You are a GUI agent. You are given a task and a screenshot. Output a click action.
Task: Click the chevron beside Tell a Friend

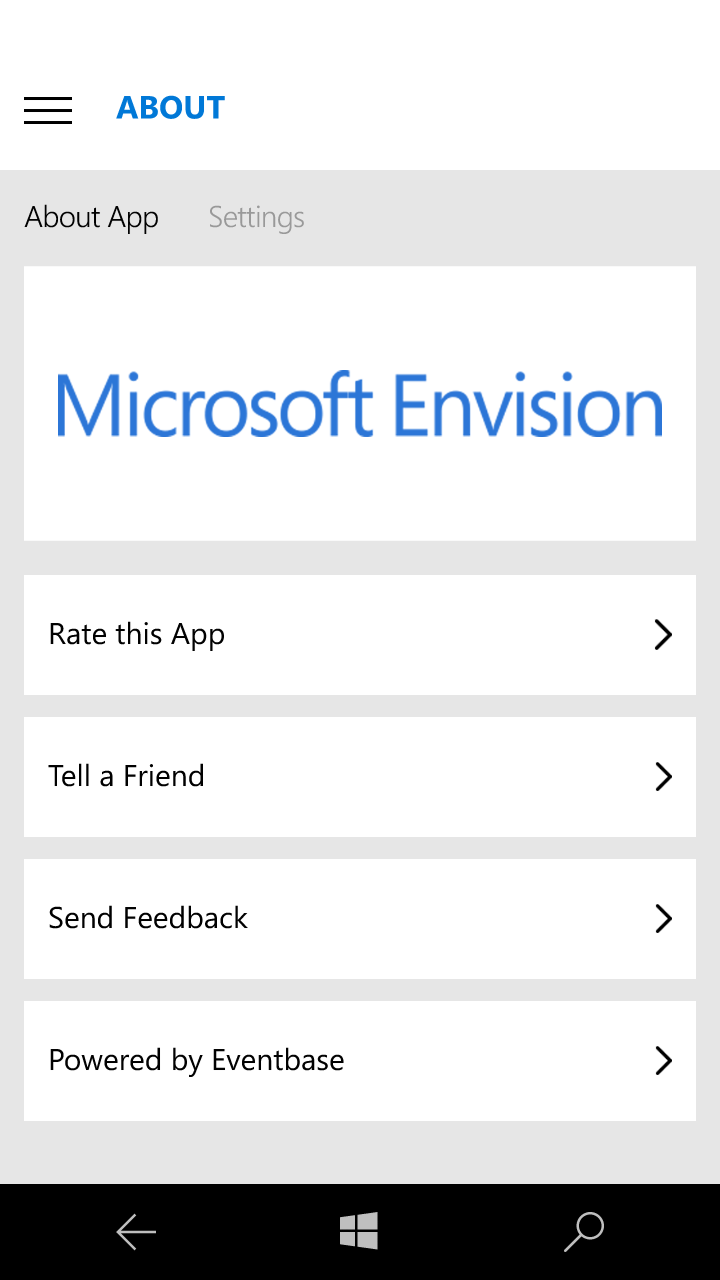click(663, 776)
